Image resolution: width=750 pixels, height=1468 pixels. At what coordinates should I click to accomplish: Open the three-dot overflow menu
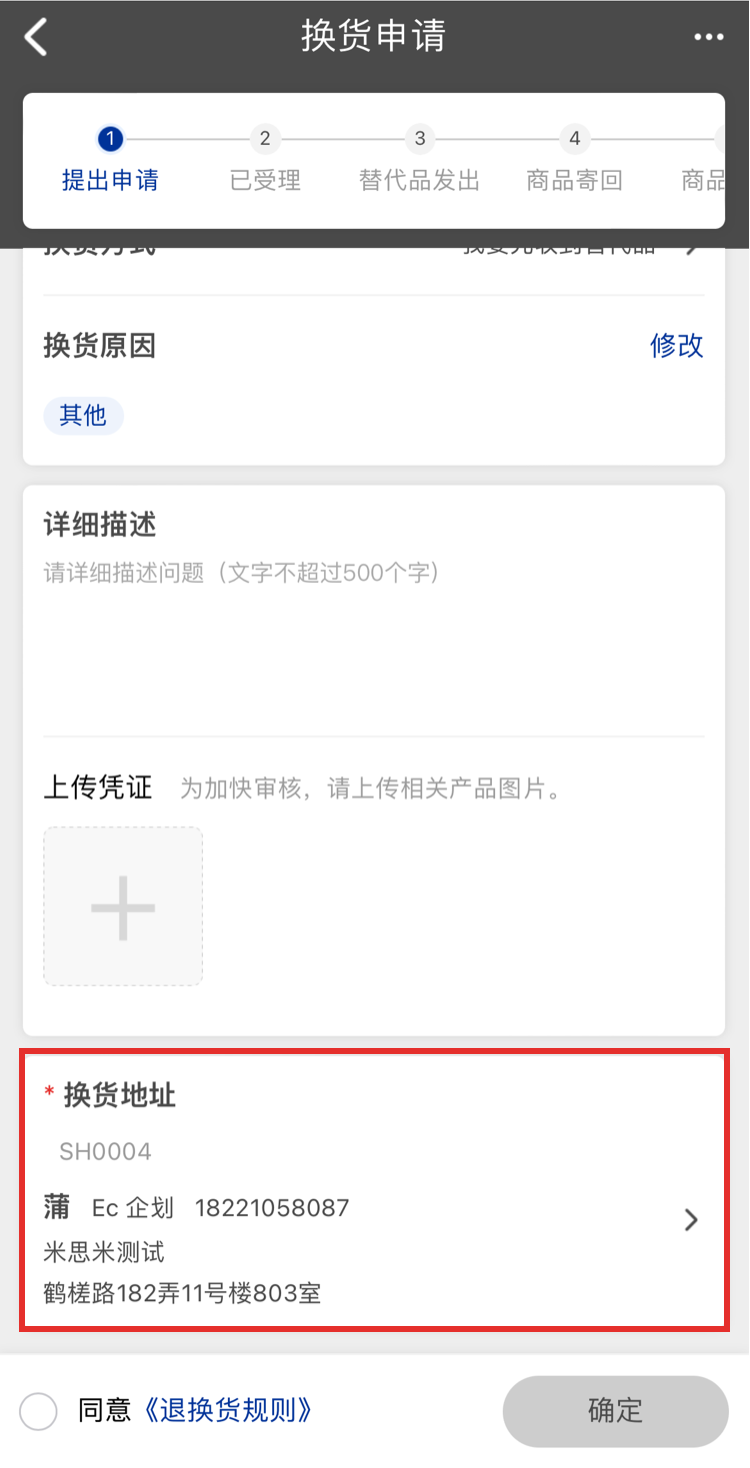coord(708,38)
